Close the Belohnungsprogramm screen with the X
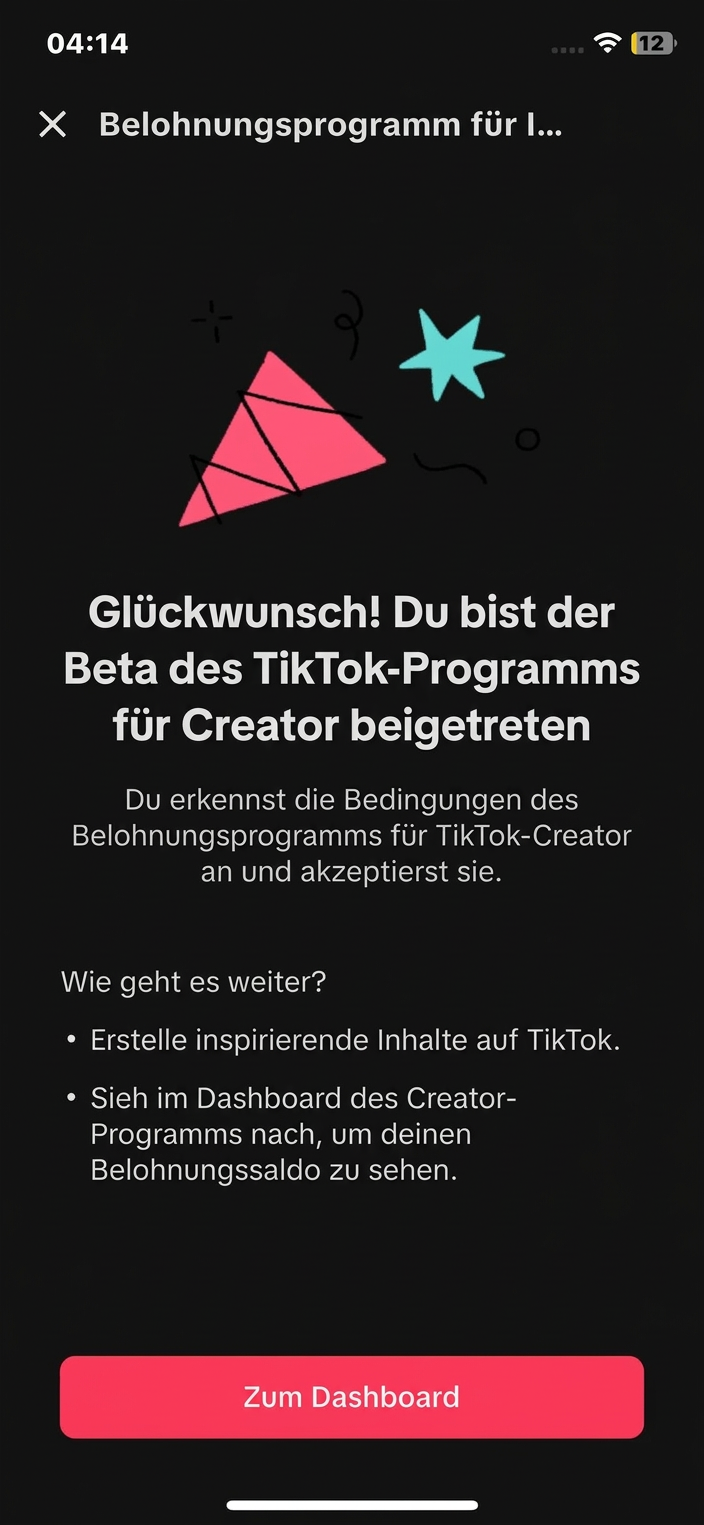The width and height of the screenshot is (704, 1525). click(x=52, y=124)
